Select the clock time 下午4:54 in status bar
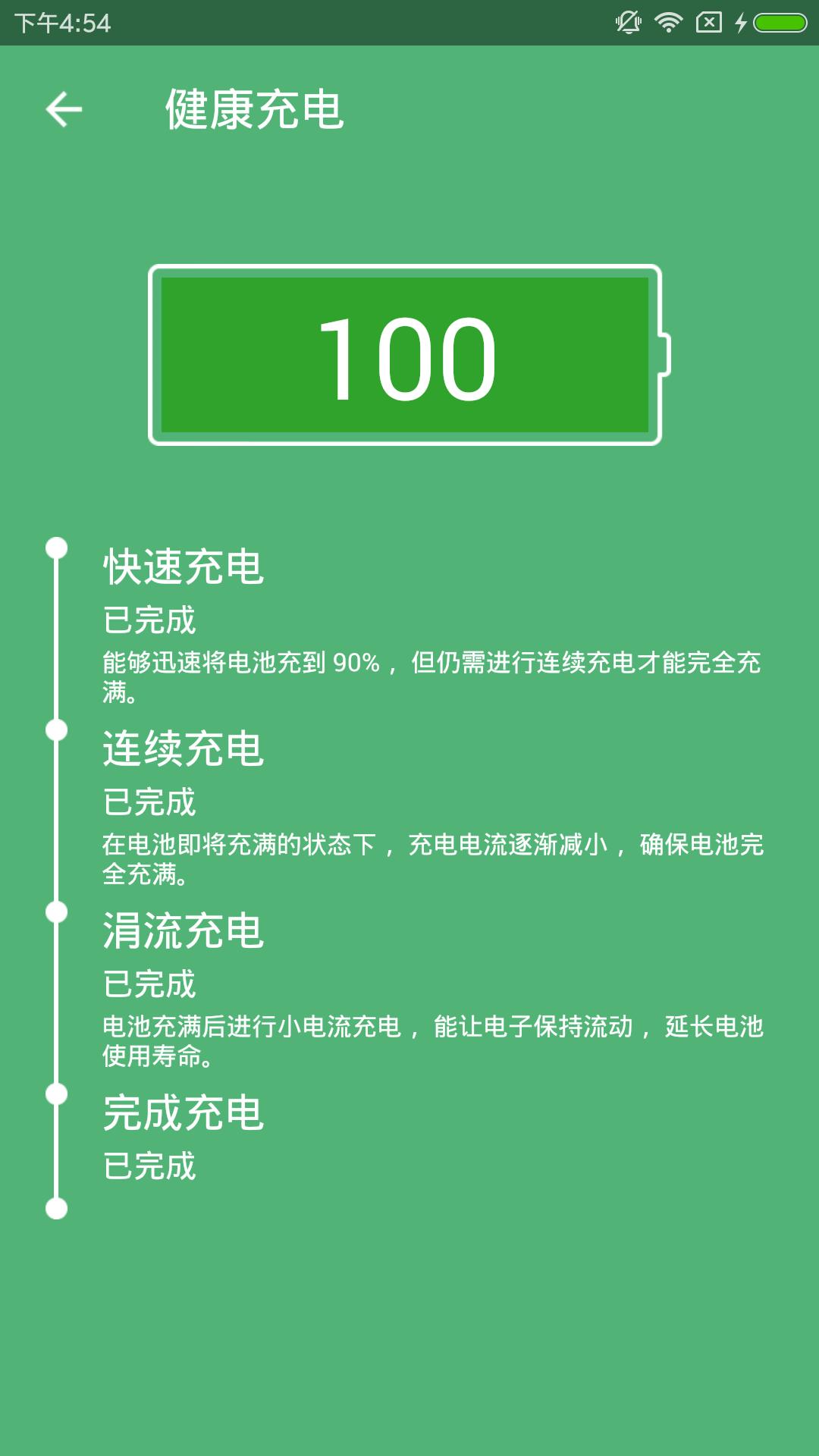 pyautogui.click(x=64, y=21)
